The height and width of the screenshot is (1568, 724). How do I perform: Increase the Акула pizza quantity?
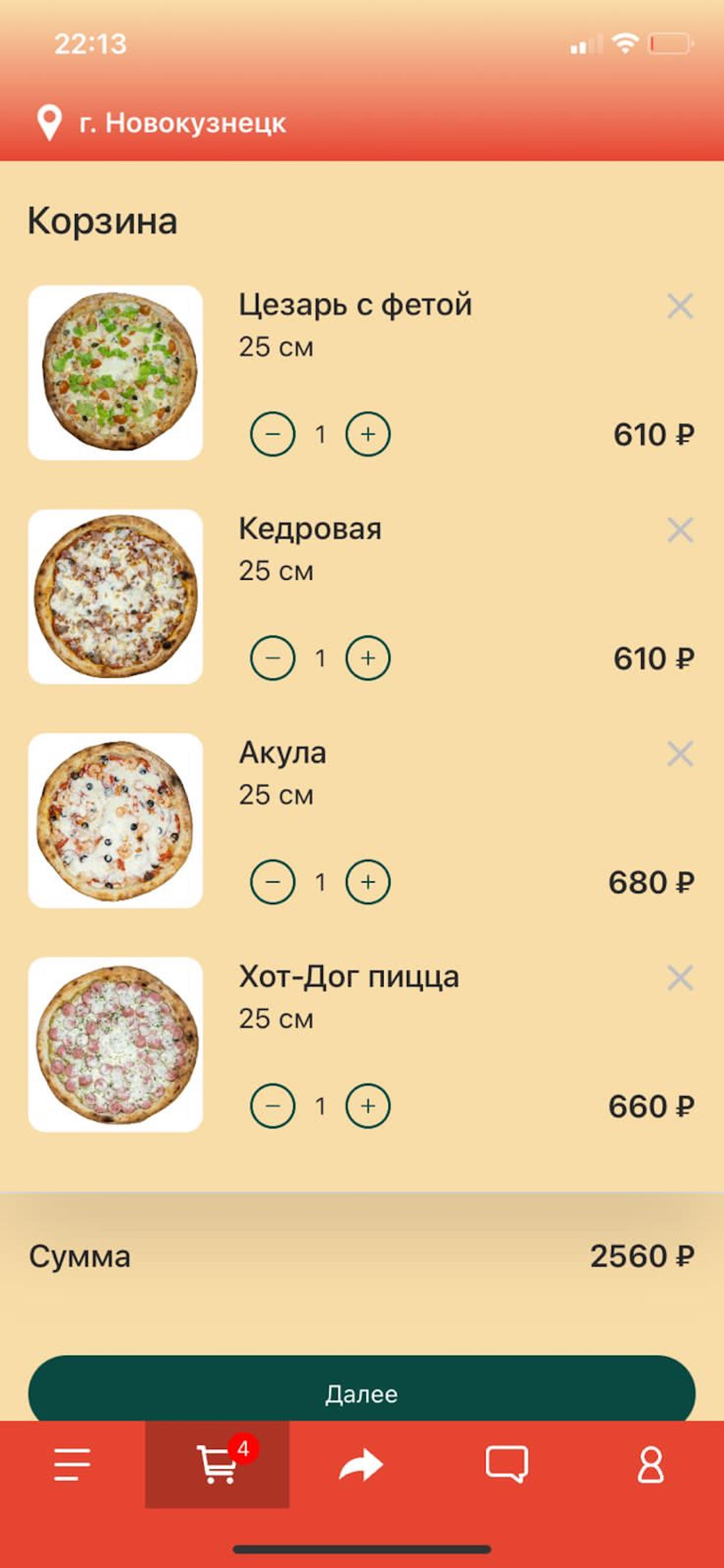point(368,882)
